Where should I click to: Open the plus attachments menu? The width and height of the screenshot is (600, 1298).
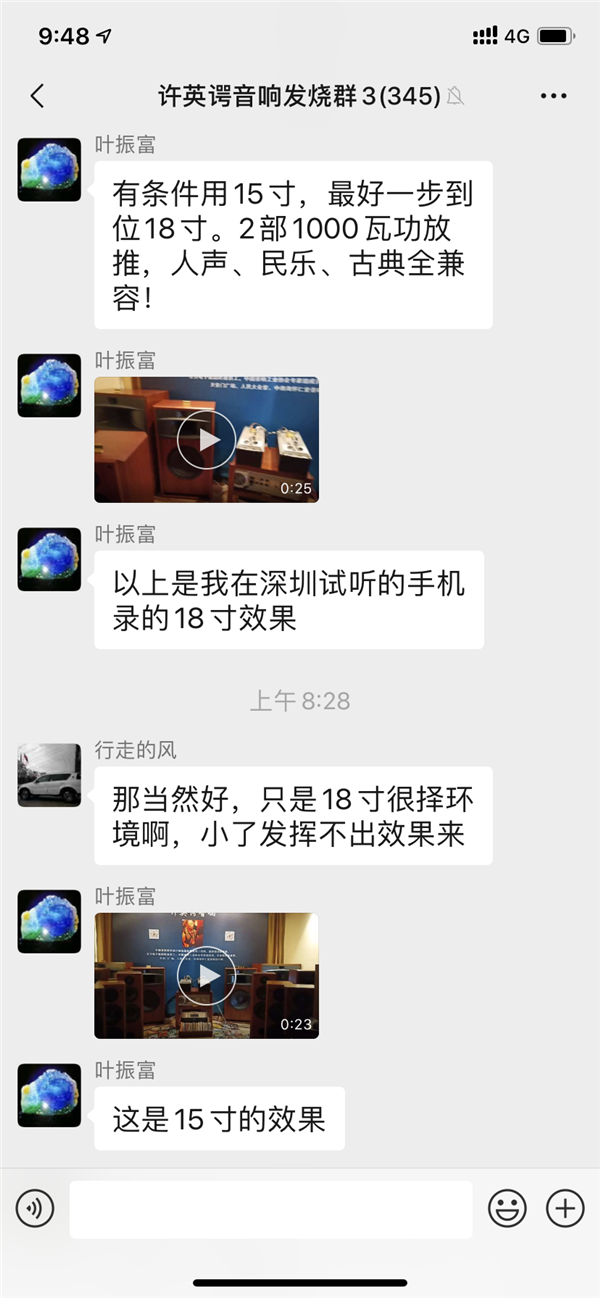[565, 1209]
